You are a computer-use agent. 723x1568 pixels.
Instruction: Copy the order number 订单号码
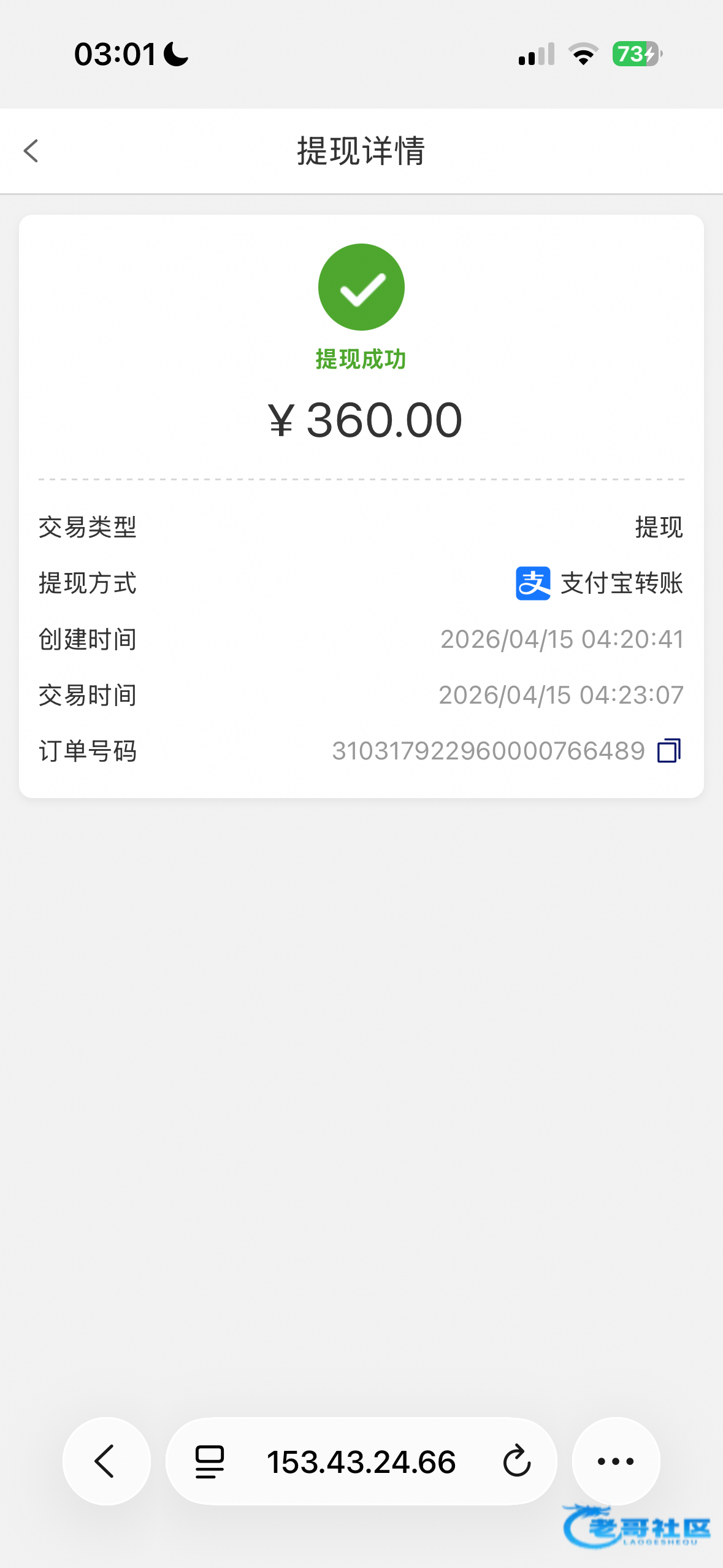(x=669, y=750)
